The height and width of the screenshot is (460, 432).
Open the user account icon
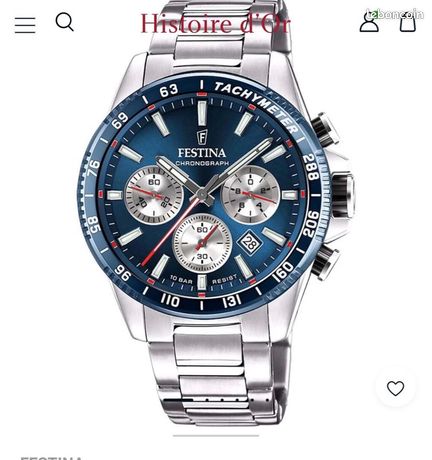tap(369, 22)
